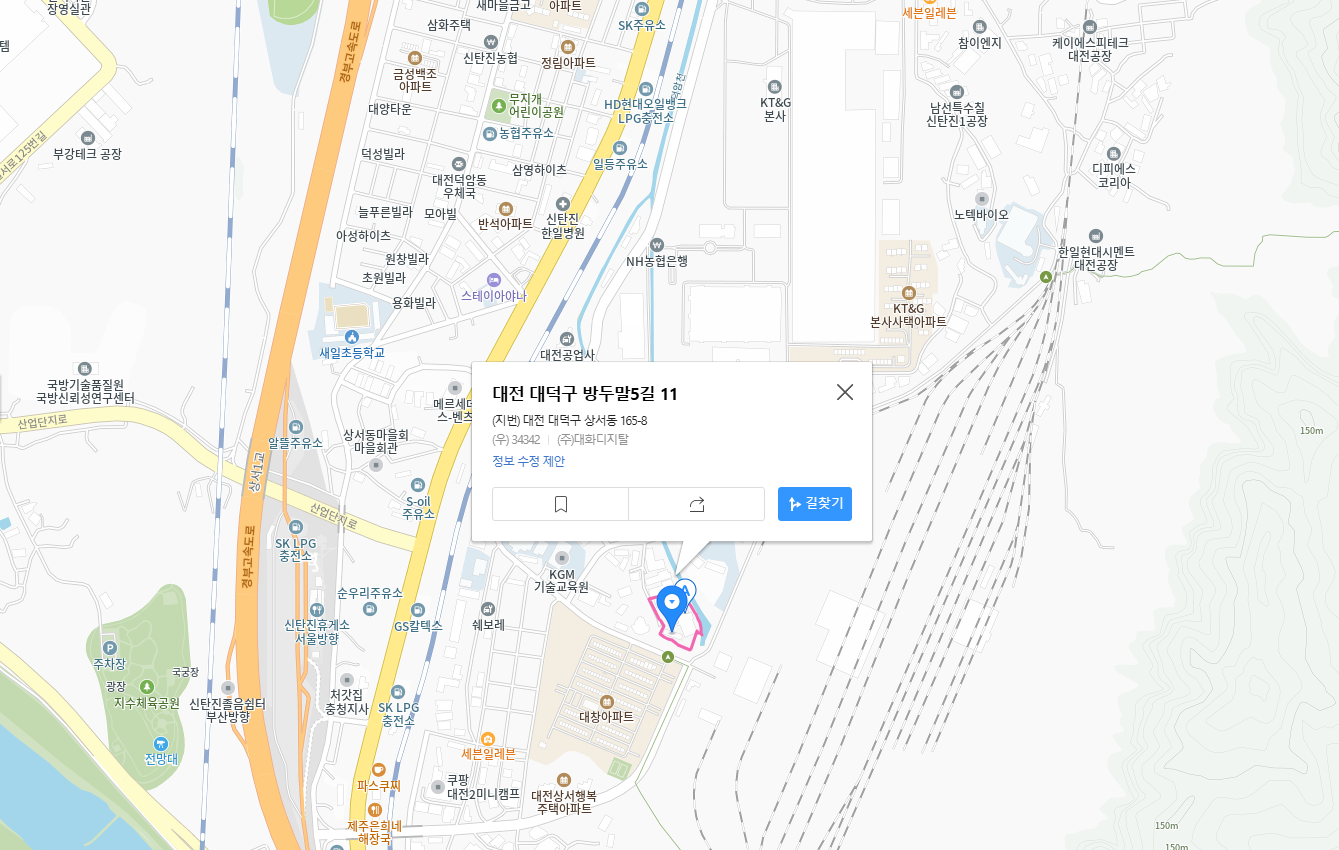
Task: Close the 방두말5길 11 address popup
Action: click(845, 392)
